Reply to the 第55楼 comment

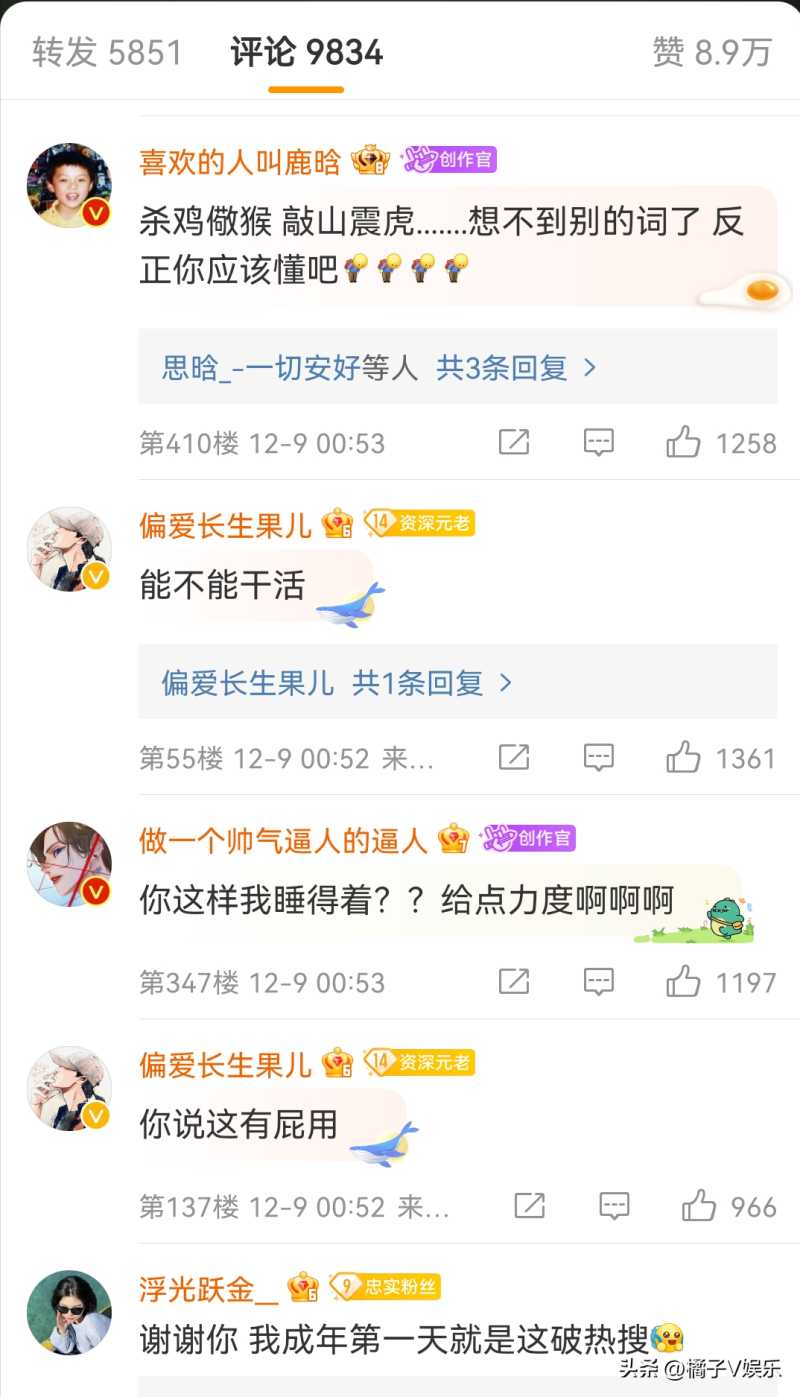(598, 757)
